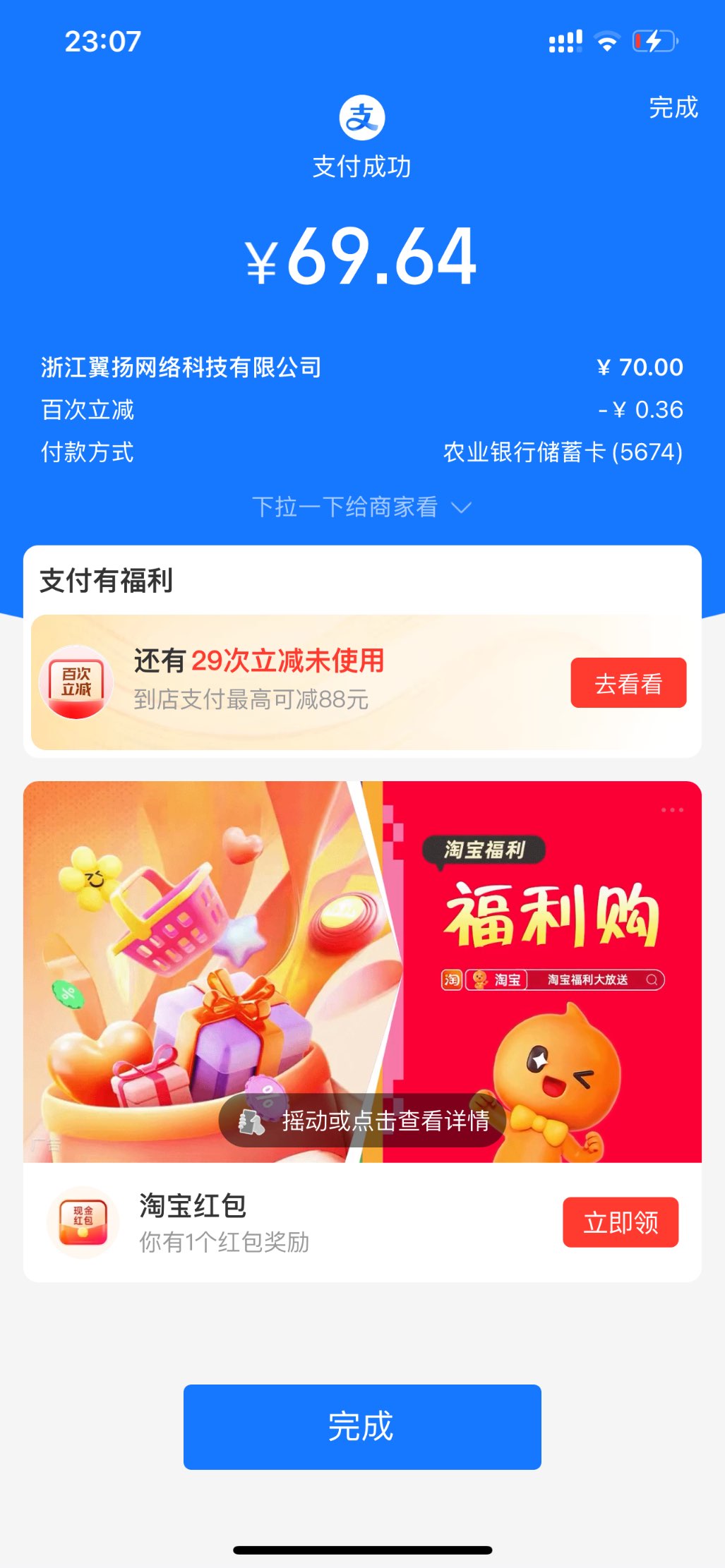Open the three-dot menu on the ad banner
The image size is (725, 1568).
pos(672,810)
